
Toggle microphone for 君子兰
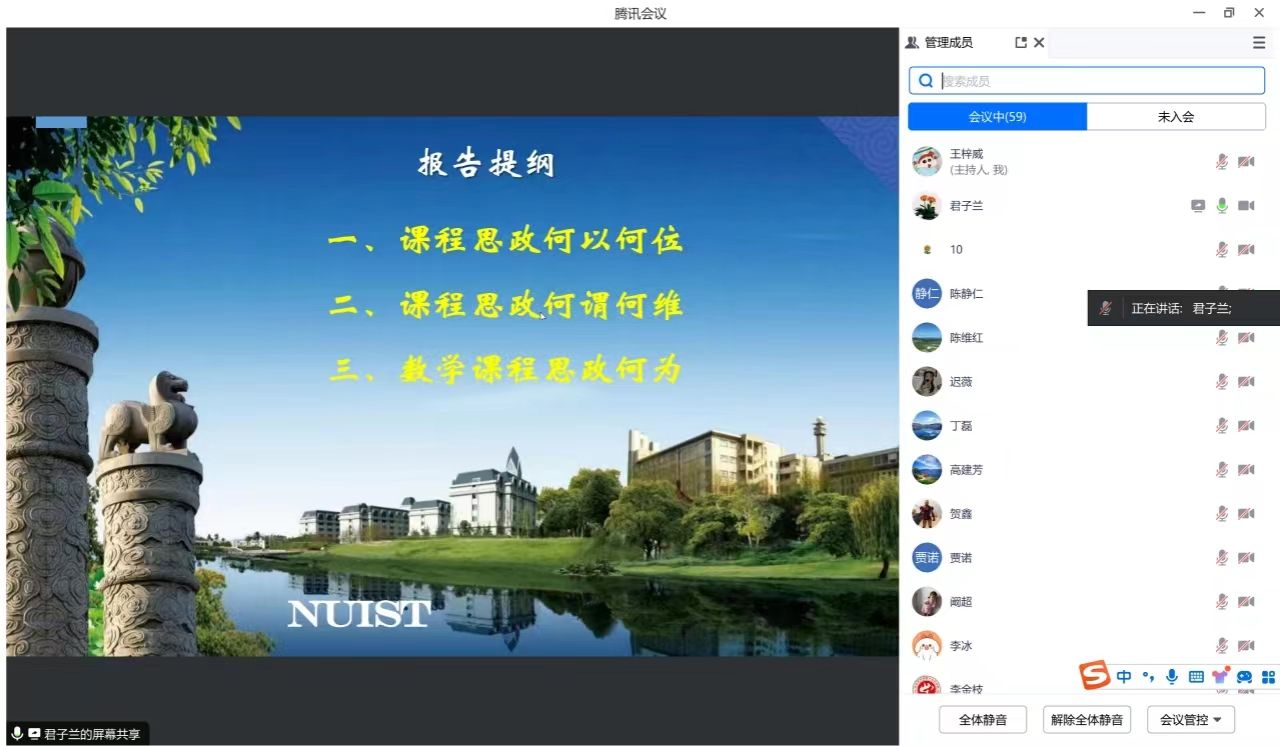1221,206
